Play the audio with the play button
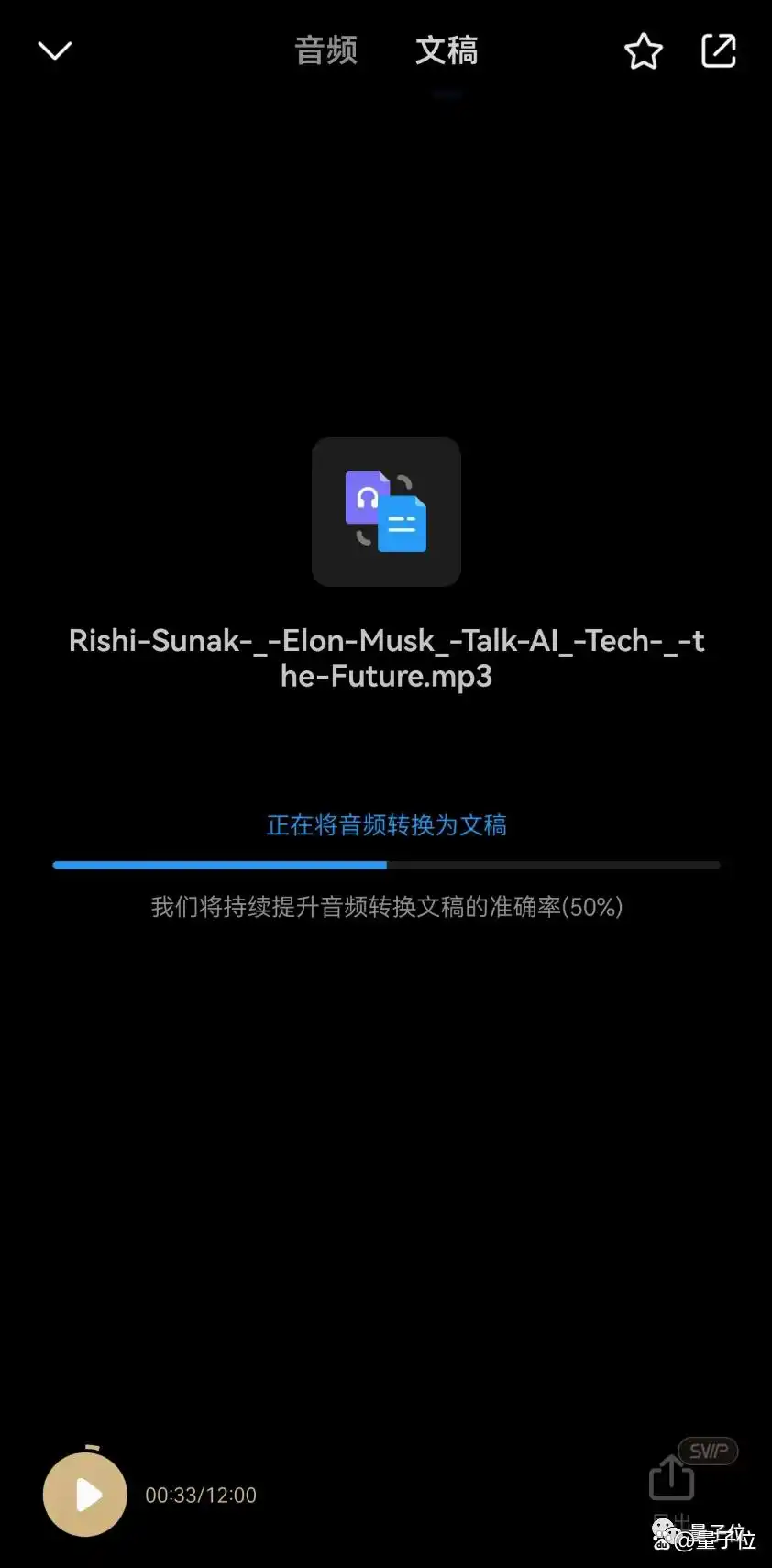 pyautogui.click(x=84, y=1494)
